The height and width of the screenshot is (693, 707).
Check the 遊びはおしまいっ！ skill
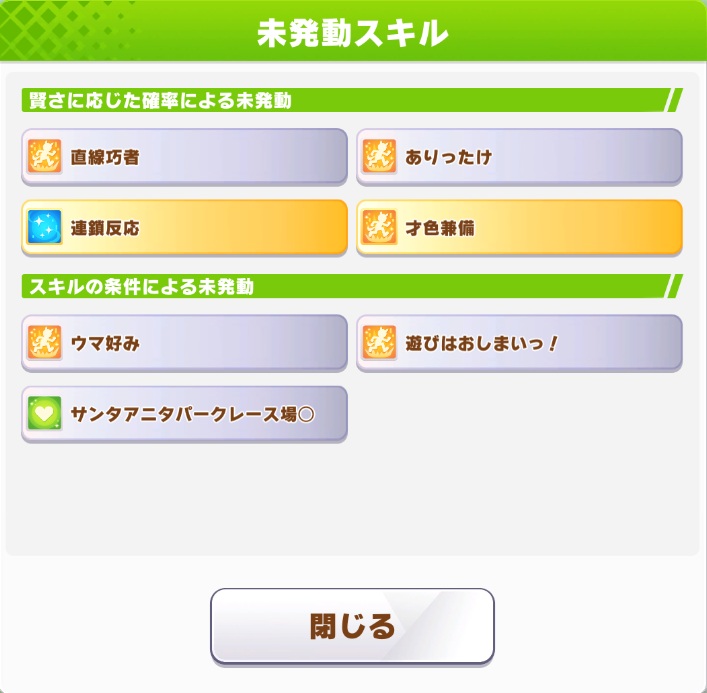519,343
